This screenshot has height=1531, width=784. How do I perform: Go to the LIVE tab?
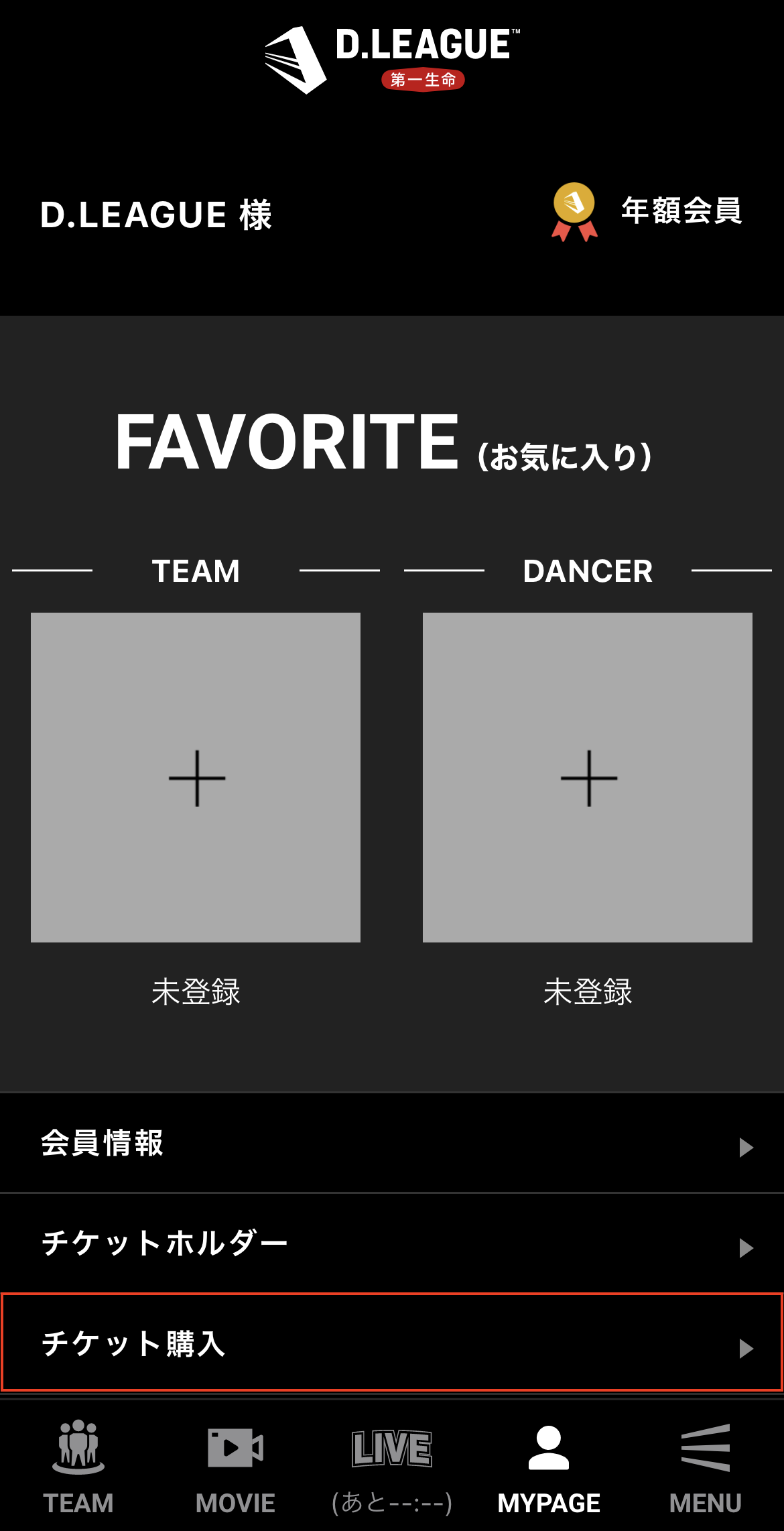392,1467
